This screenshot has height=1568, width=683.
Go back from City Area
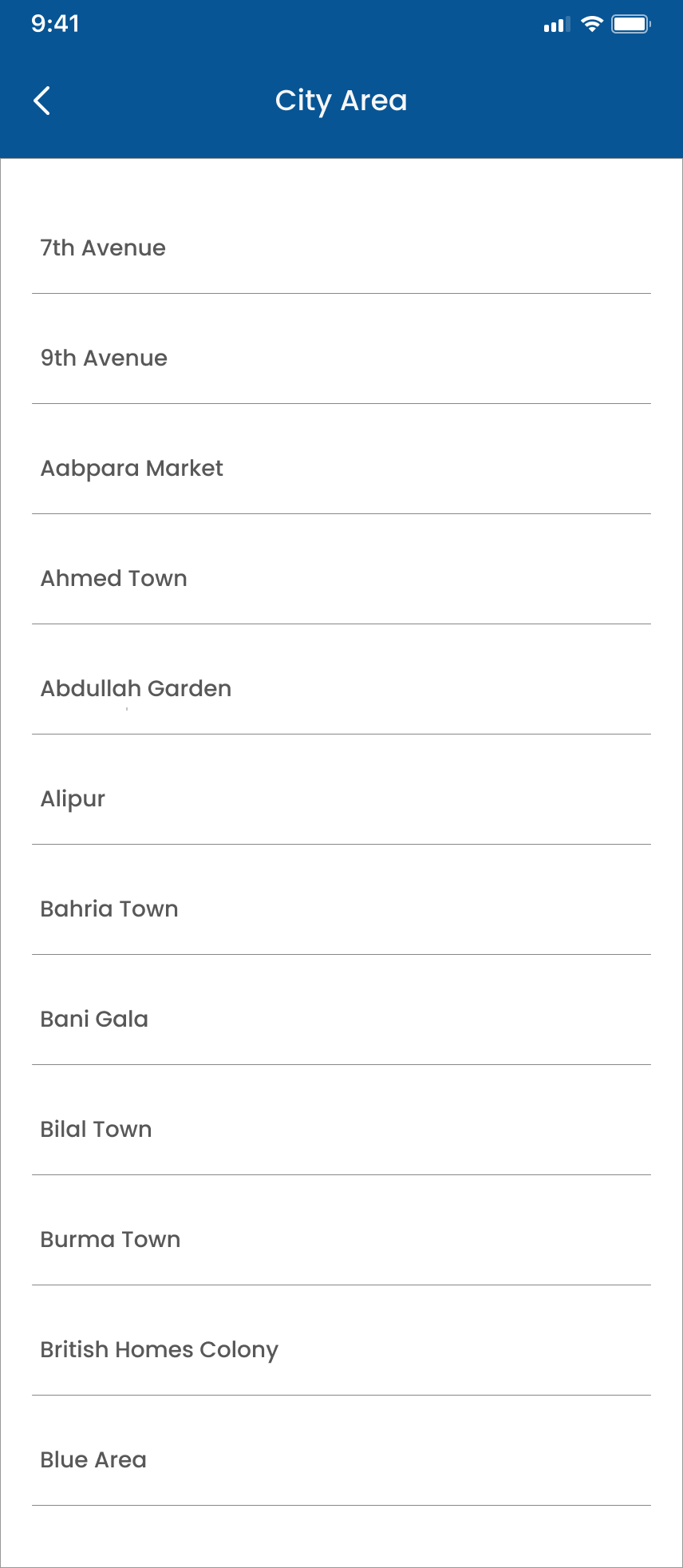(x=42, y=101)
